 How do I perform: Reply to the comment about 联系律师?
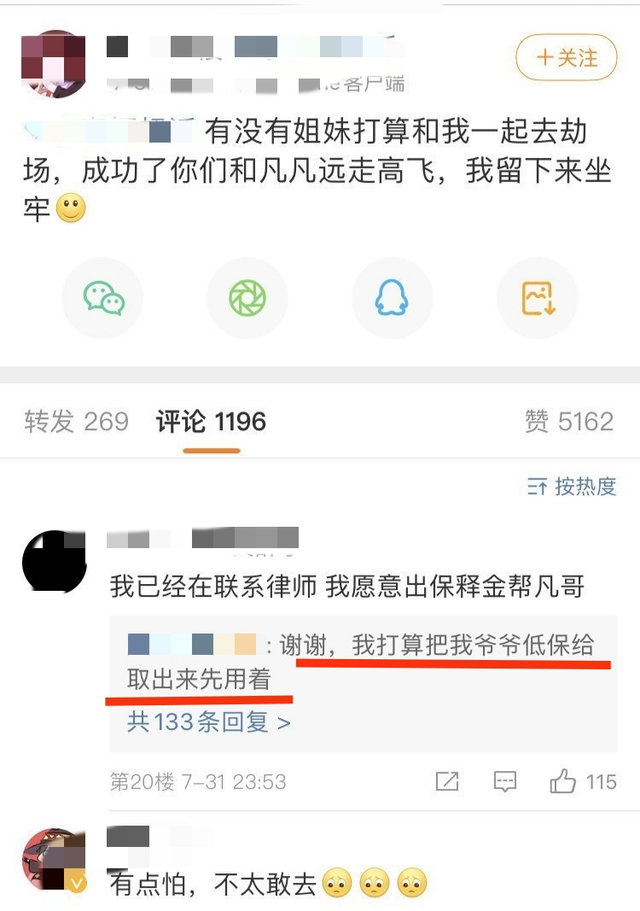point(505,781)
